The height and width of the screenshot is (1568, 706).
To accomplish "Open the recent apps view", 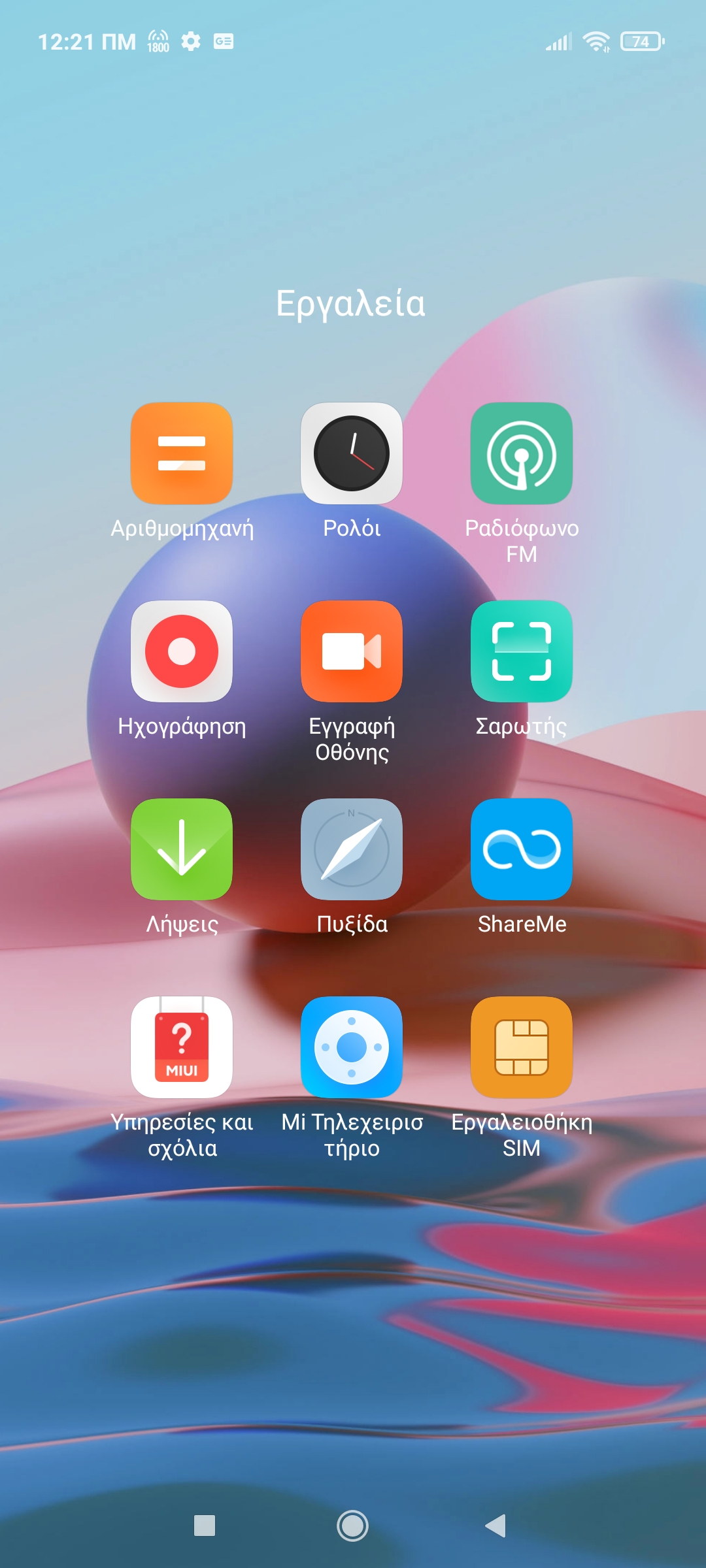I will (205, 1526).
